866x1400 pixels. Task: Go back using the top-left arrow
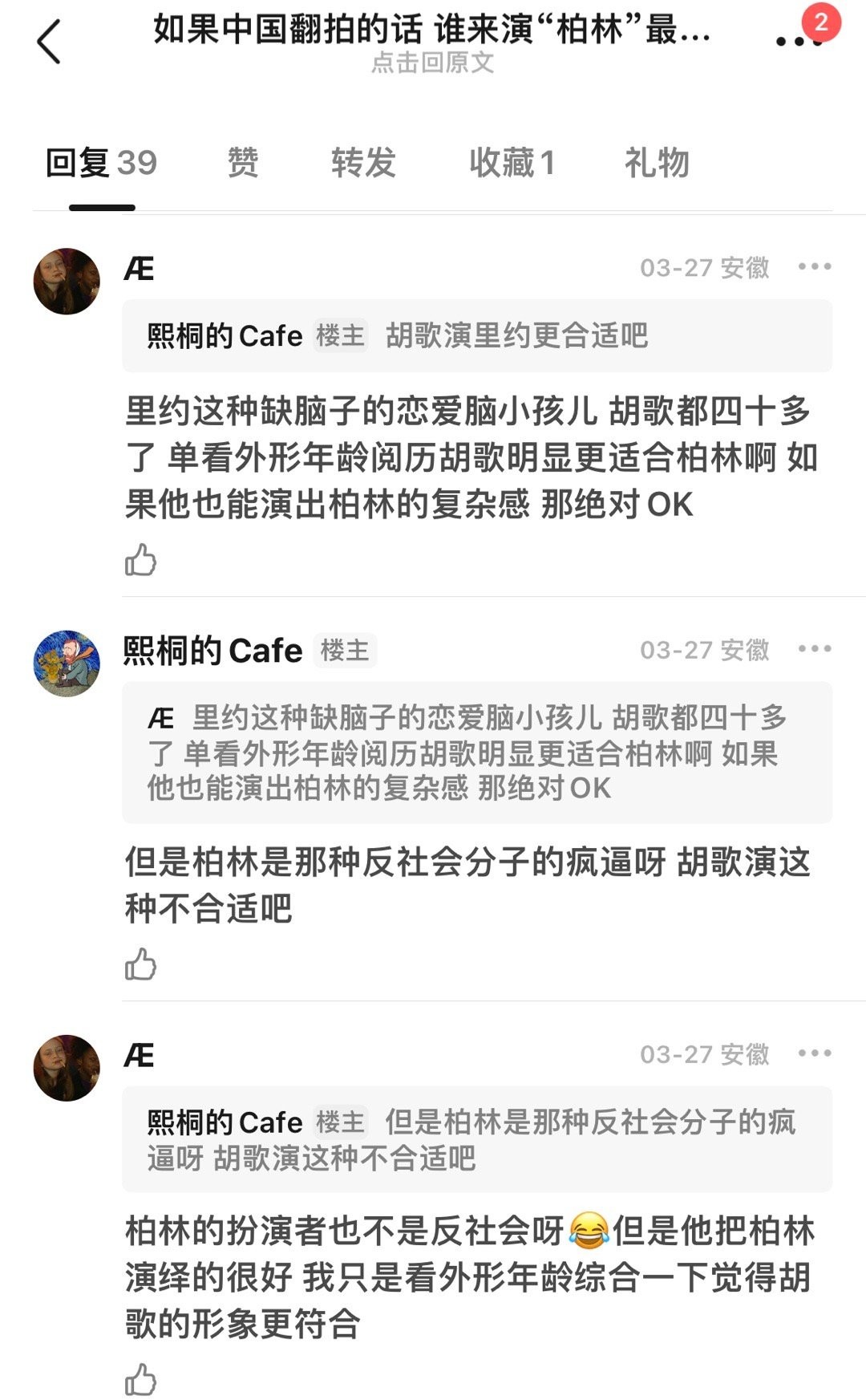[49, 41]
